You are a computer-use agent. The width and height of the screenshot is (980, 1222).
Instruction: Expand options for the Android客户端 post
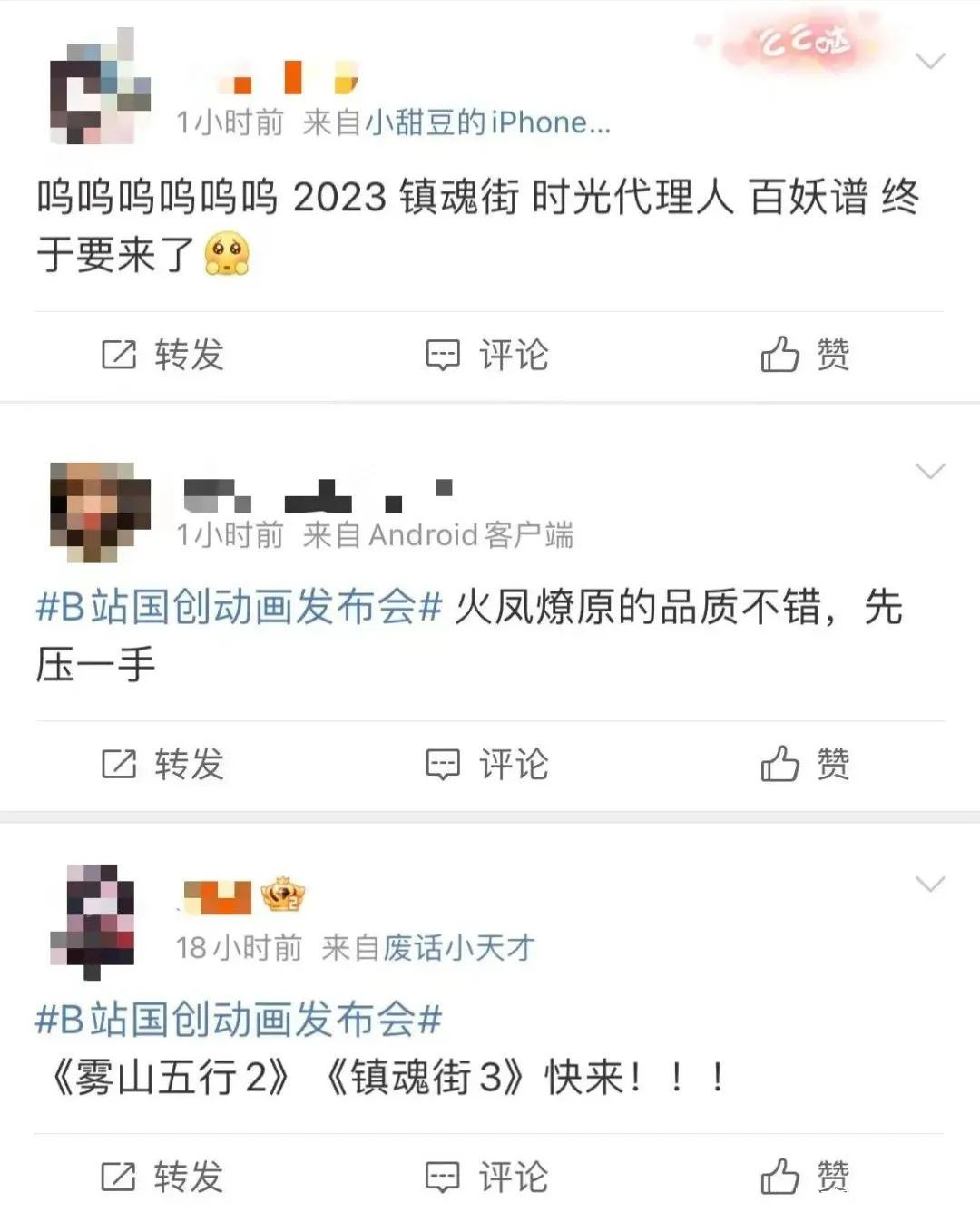click(930, 471)
